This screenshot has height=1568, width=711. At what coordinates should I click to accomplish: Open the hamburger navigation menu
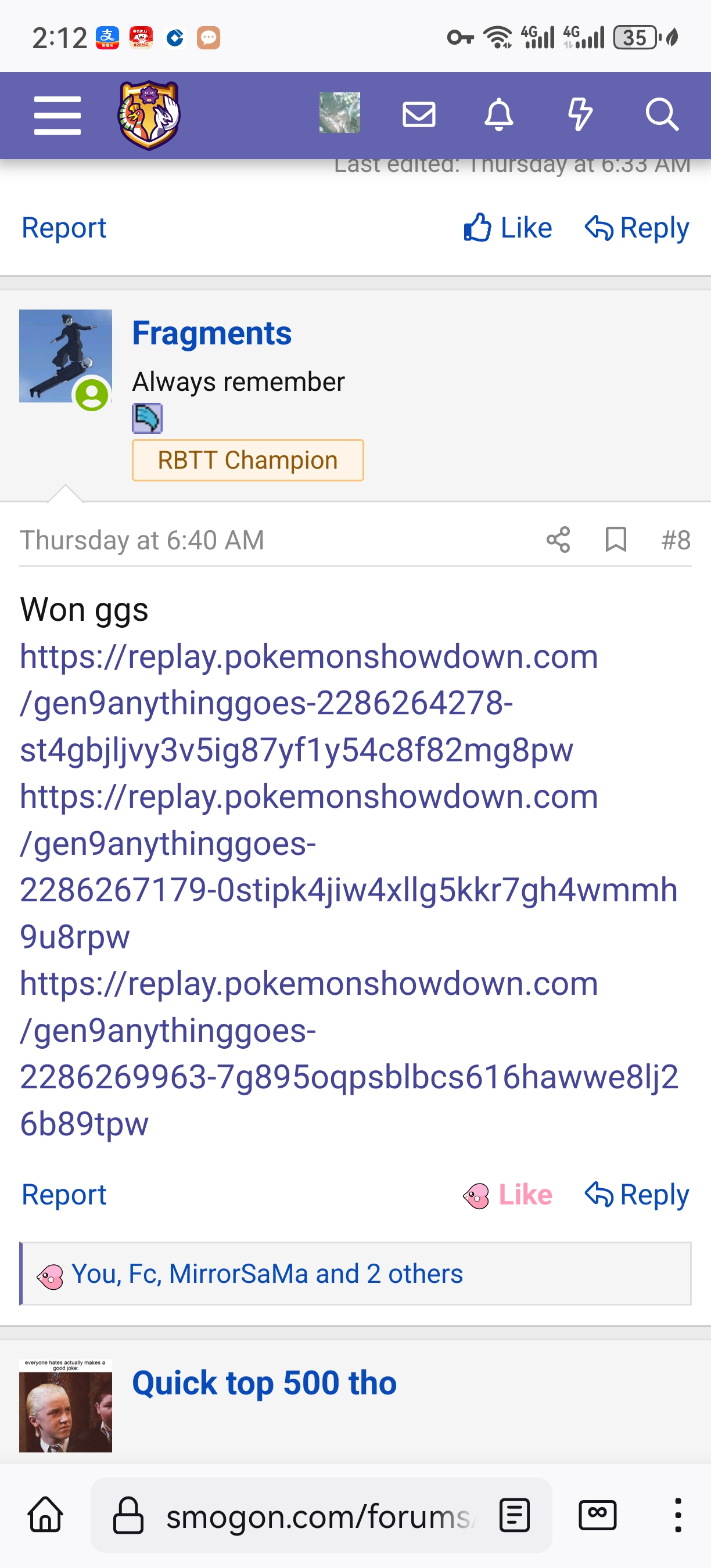pyautogui.click(x=58, y=115)
